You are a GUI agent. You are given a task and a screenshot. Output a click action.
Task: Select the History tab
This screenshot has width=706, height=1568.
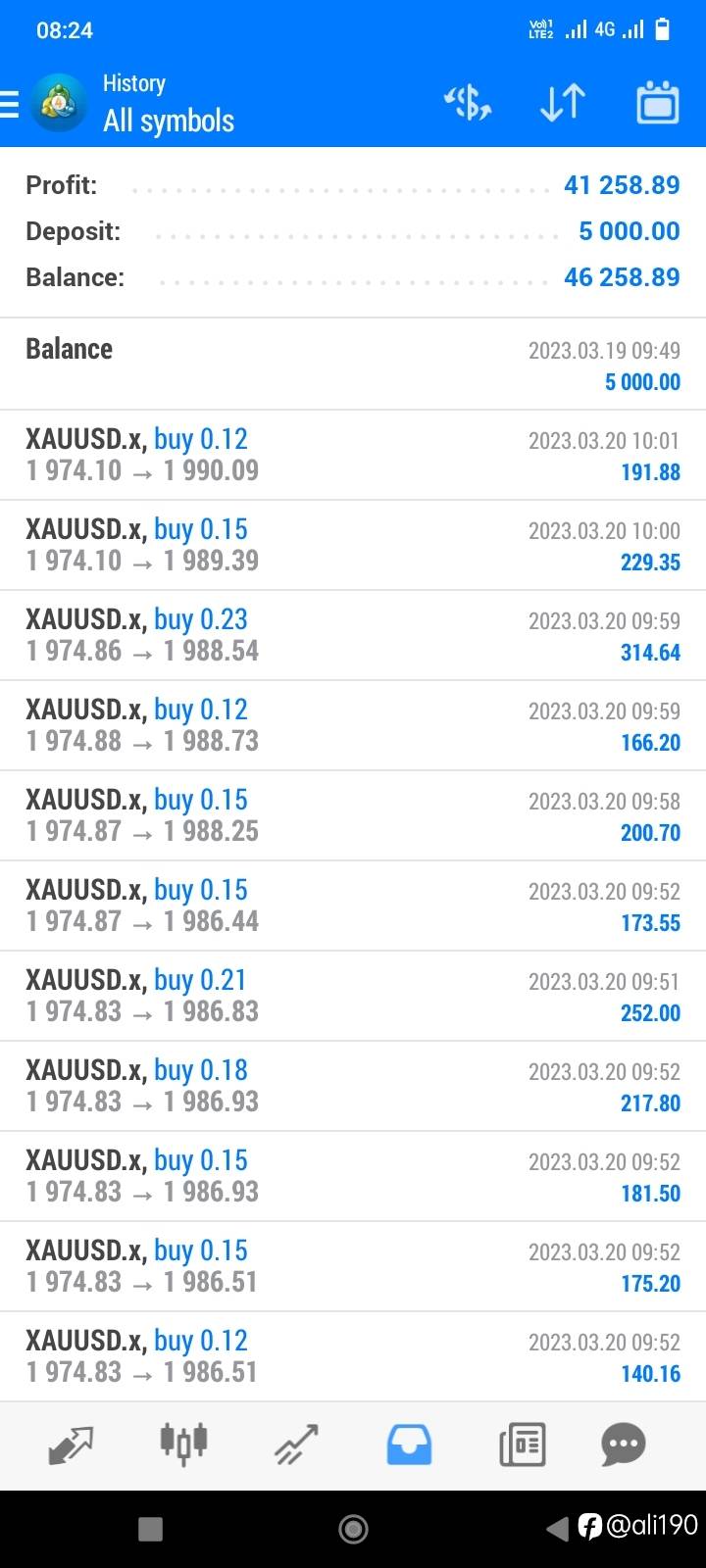click(409, 1445)
